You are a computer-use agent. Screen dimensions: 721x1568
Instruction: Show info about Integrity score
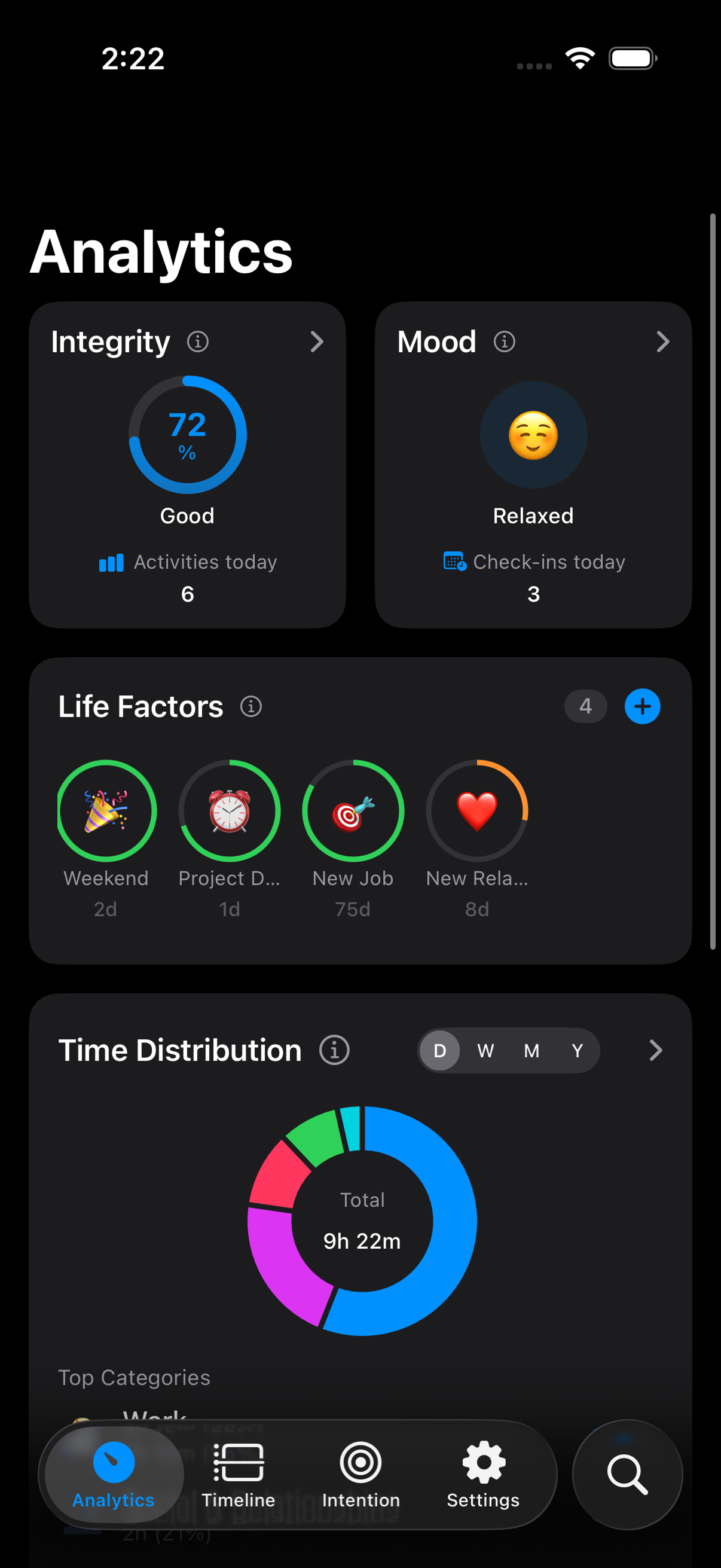pyautogui.click(x=198, y=341)
